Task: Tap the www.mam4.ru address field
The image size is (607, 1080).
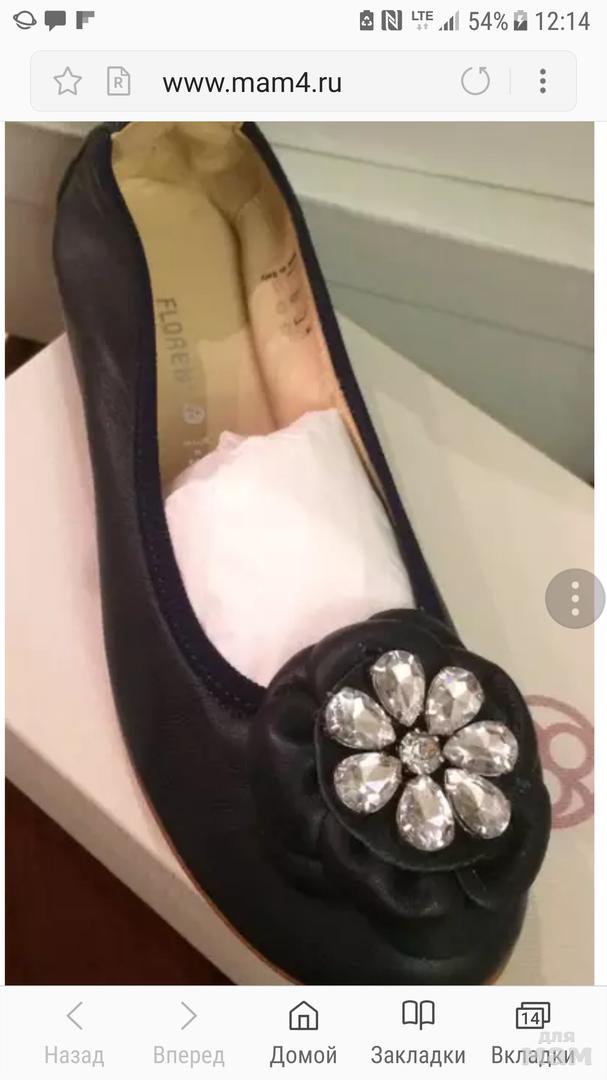Action: click(252, 83)
